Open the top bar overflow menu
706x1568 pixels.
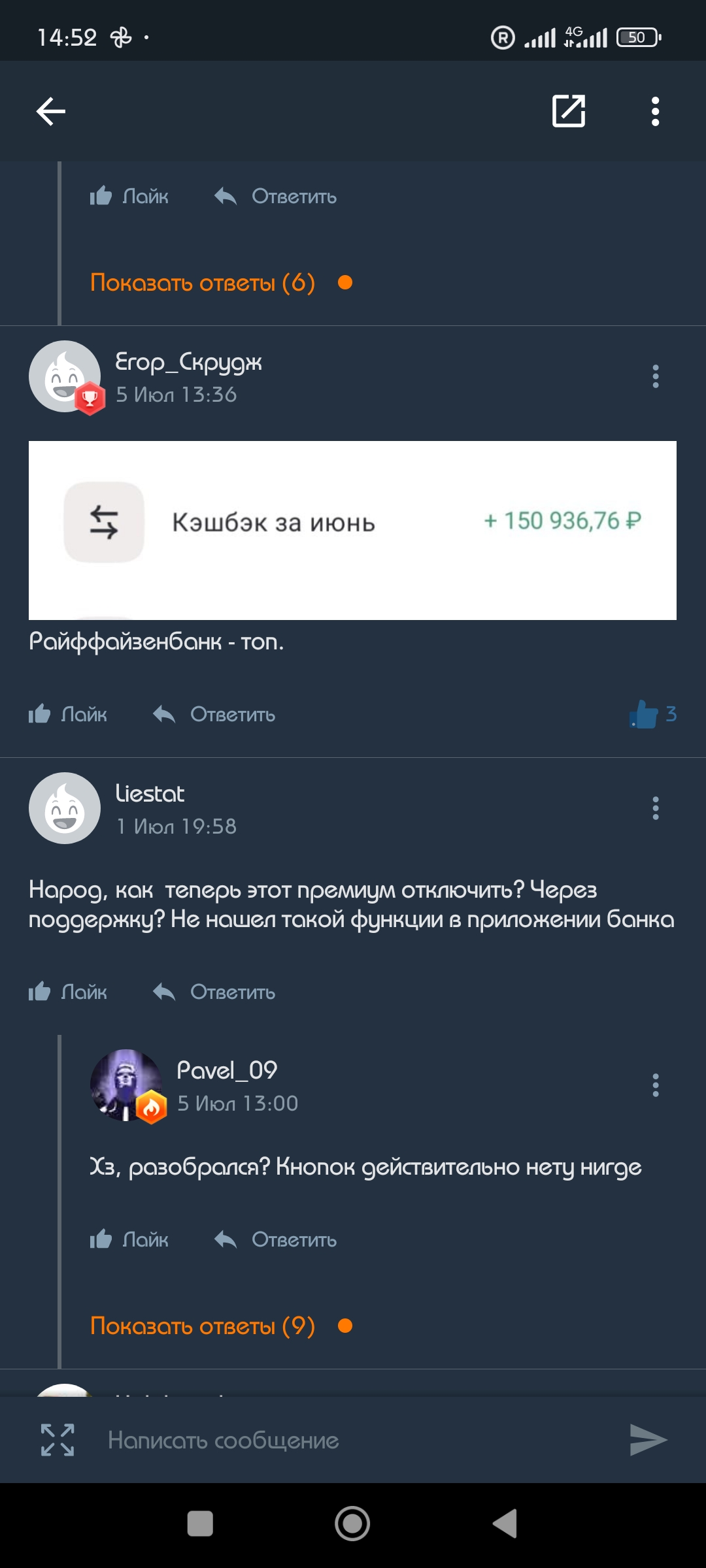coord(655,111)
